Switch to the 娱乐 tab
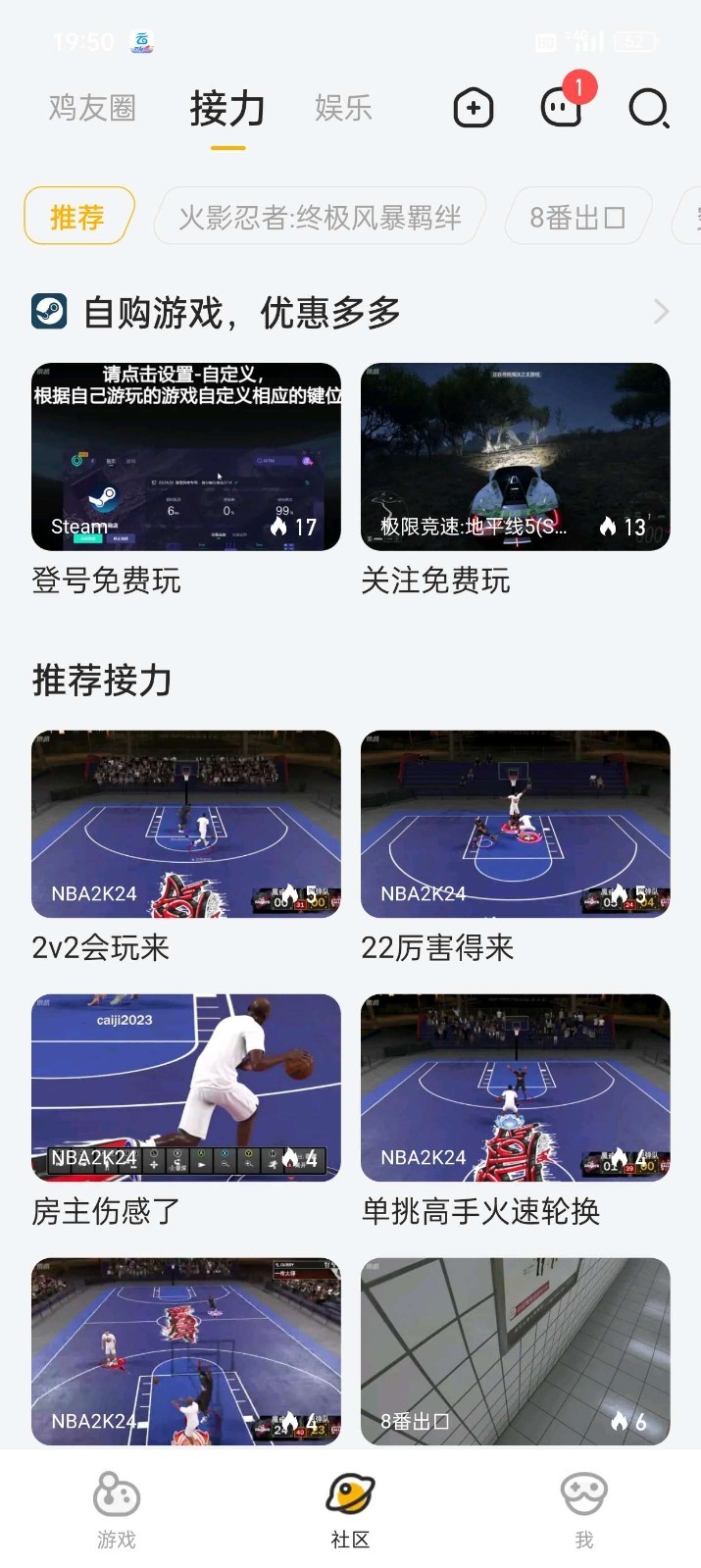This screenshot has height=1568, width=701. [x=343, y=108]
